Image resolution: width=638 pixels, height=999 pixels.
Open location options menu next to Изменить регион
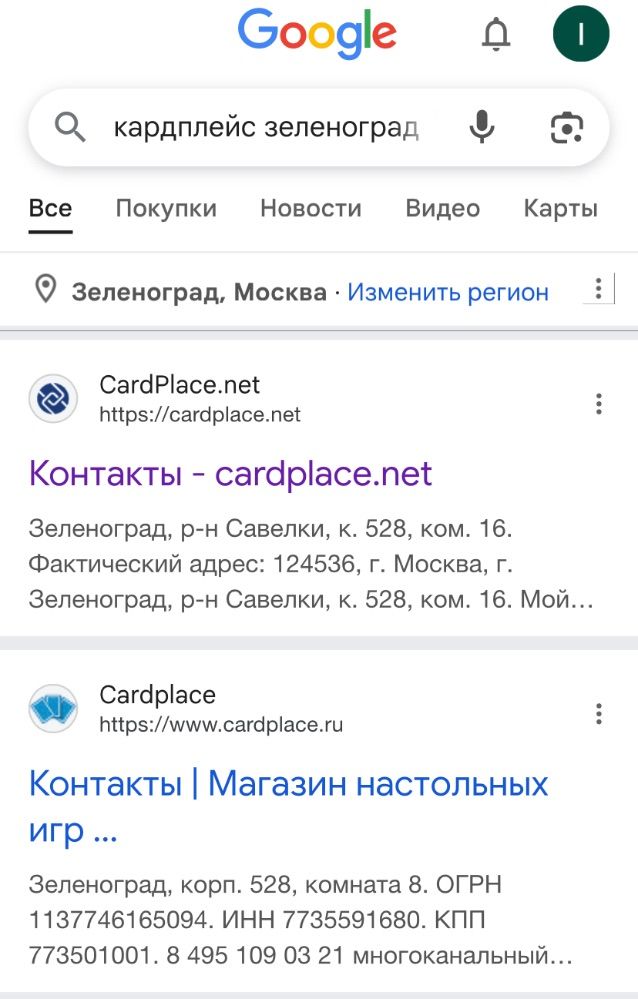pyautogui.click(x=598, y=290)
